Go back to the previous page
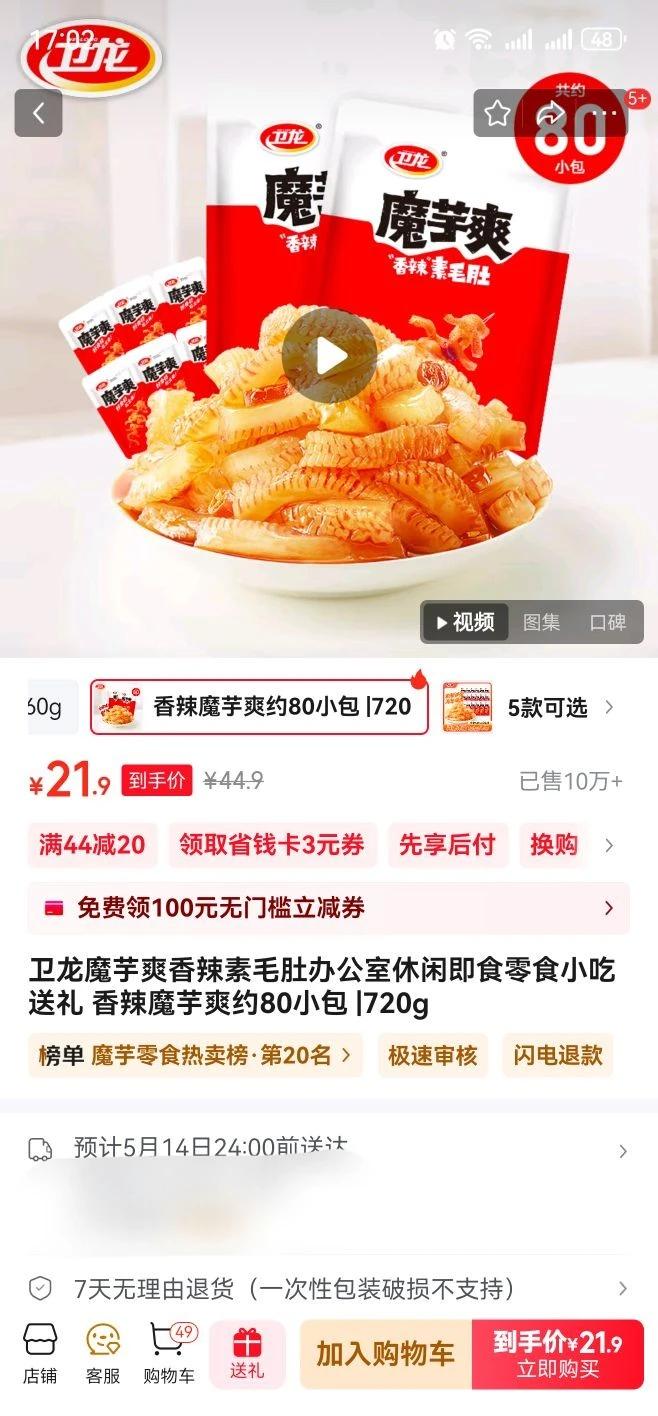The height and width of the screenshot is (1416, 658). point(38,113)
